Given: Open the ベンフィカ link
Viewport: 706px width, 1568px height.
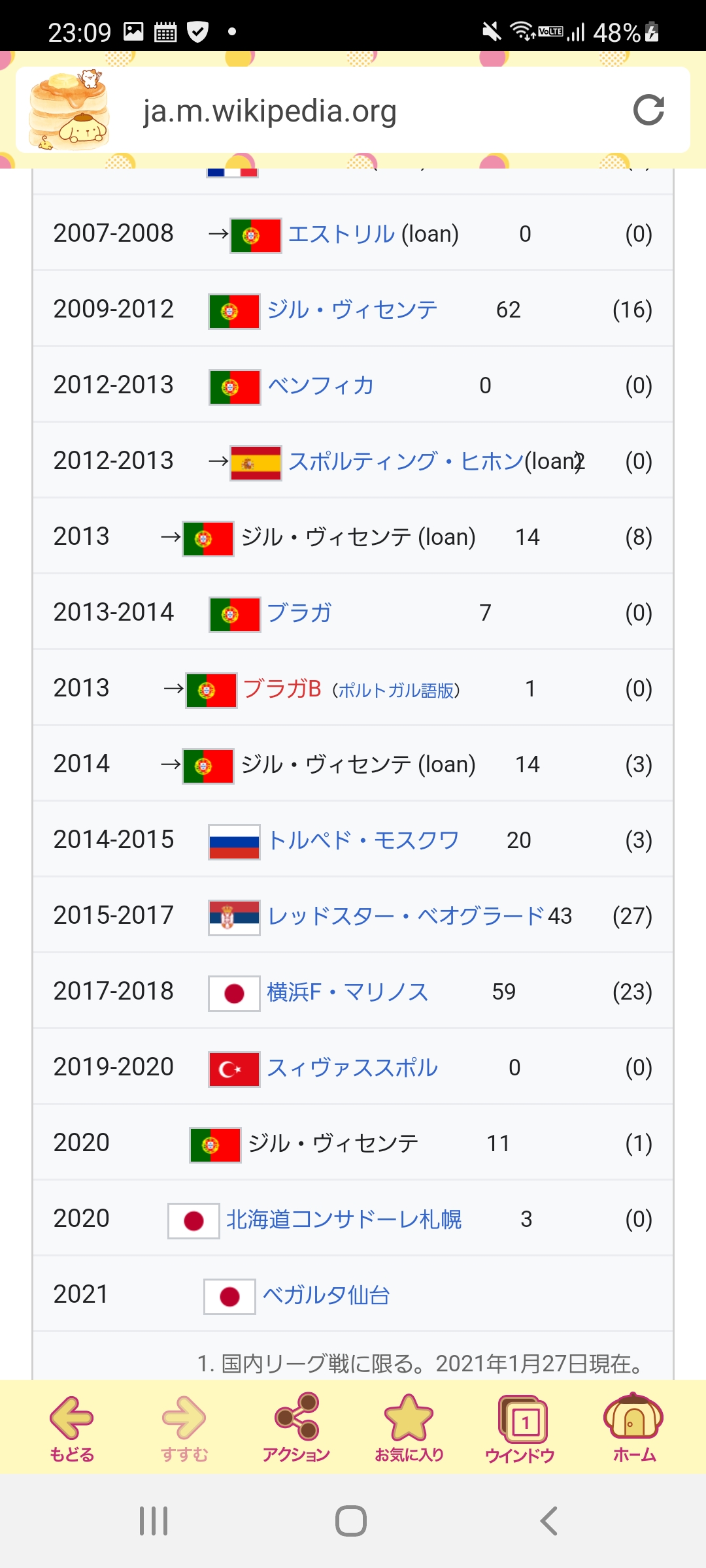Looking at the screenshot, I should point(320,385).
